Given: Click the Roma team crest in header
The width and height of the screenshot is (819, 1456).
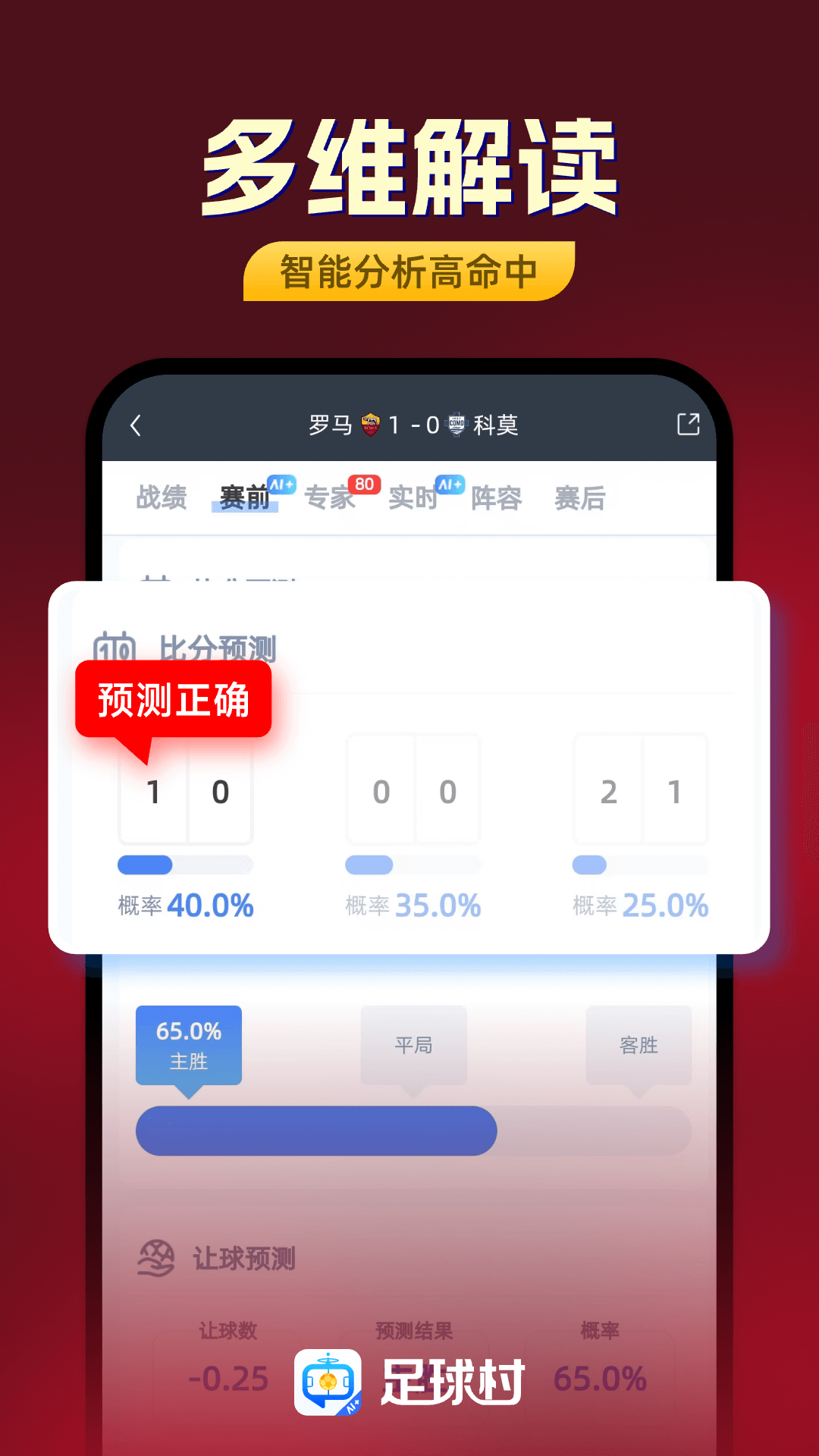Looking at the screenshot, I should pyautogui.click(x=371, y=425).
